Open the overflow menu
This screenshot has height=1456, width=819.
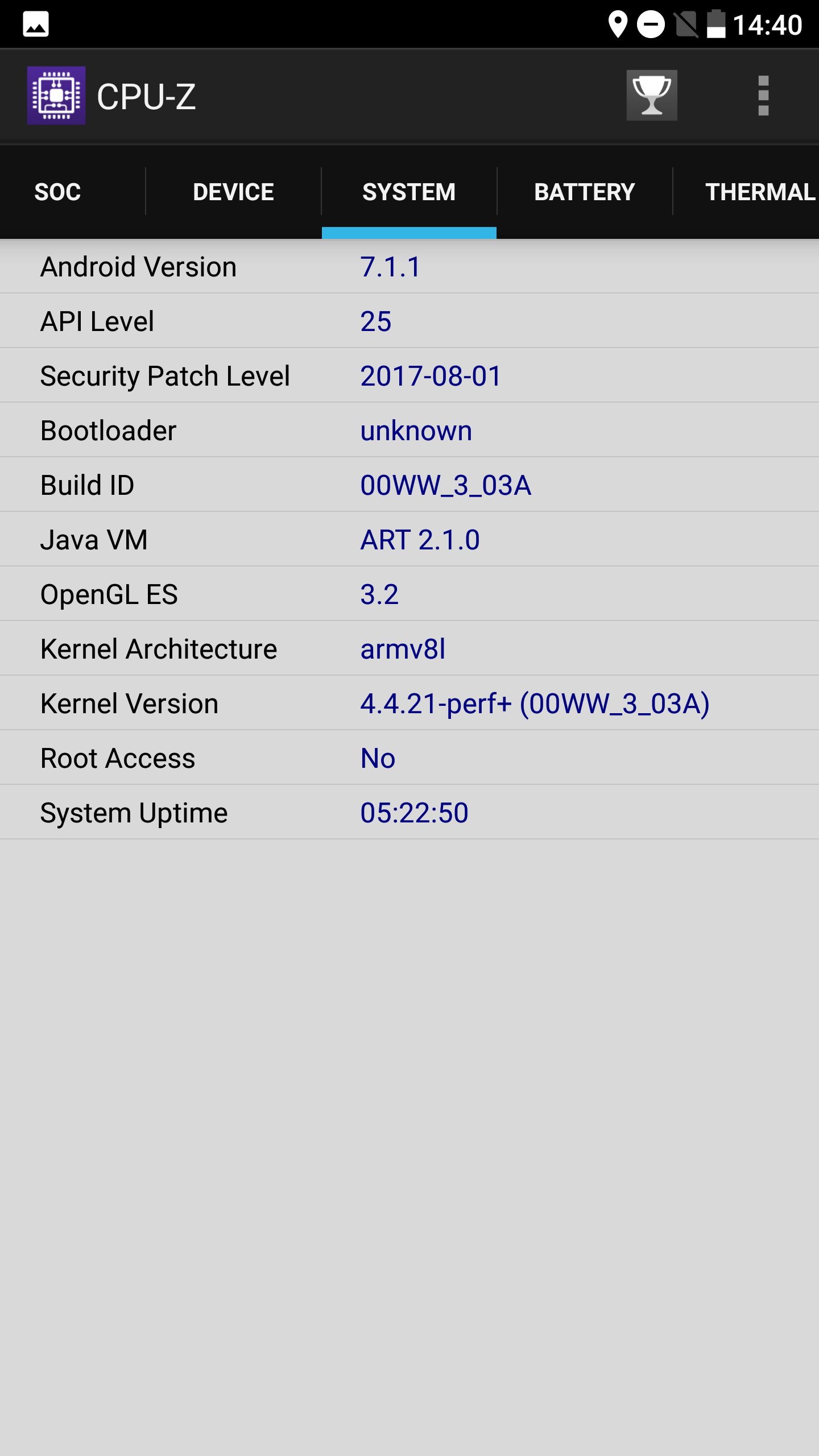click(763, 96)
